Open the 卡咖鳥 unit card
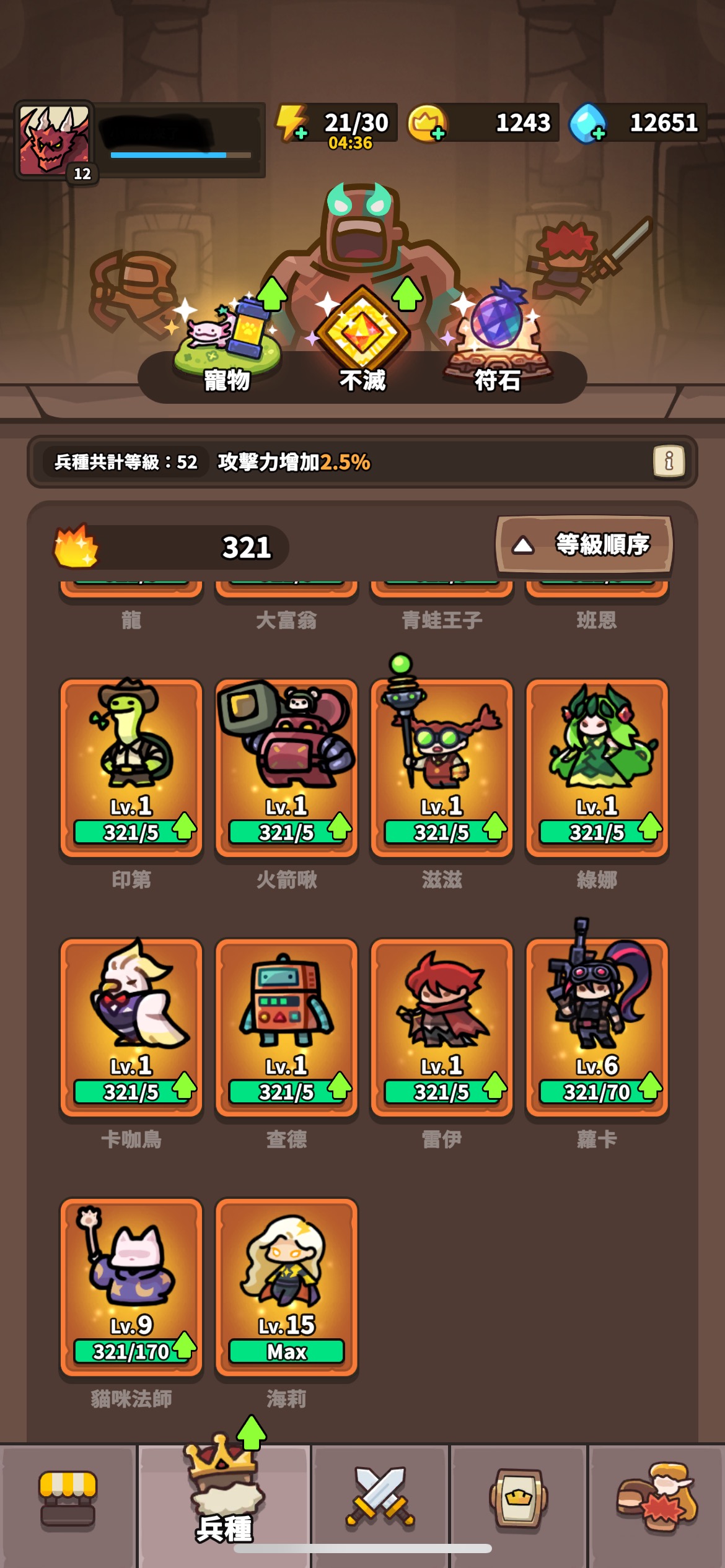The height and width of the screenshot is (1568, 725). pyautogui.click(x=131, y=1027)
